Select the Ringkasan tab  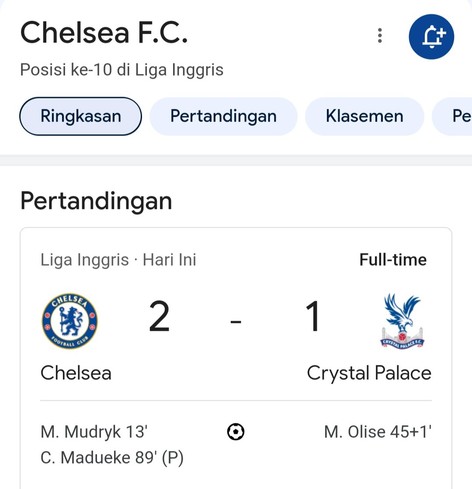click(x=81, y=116)
